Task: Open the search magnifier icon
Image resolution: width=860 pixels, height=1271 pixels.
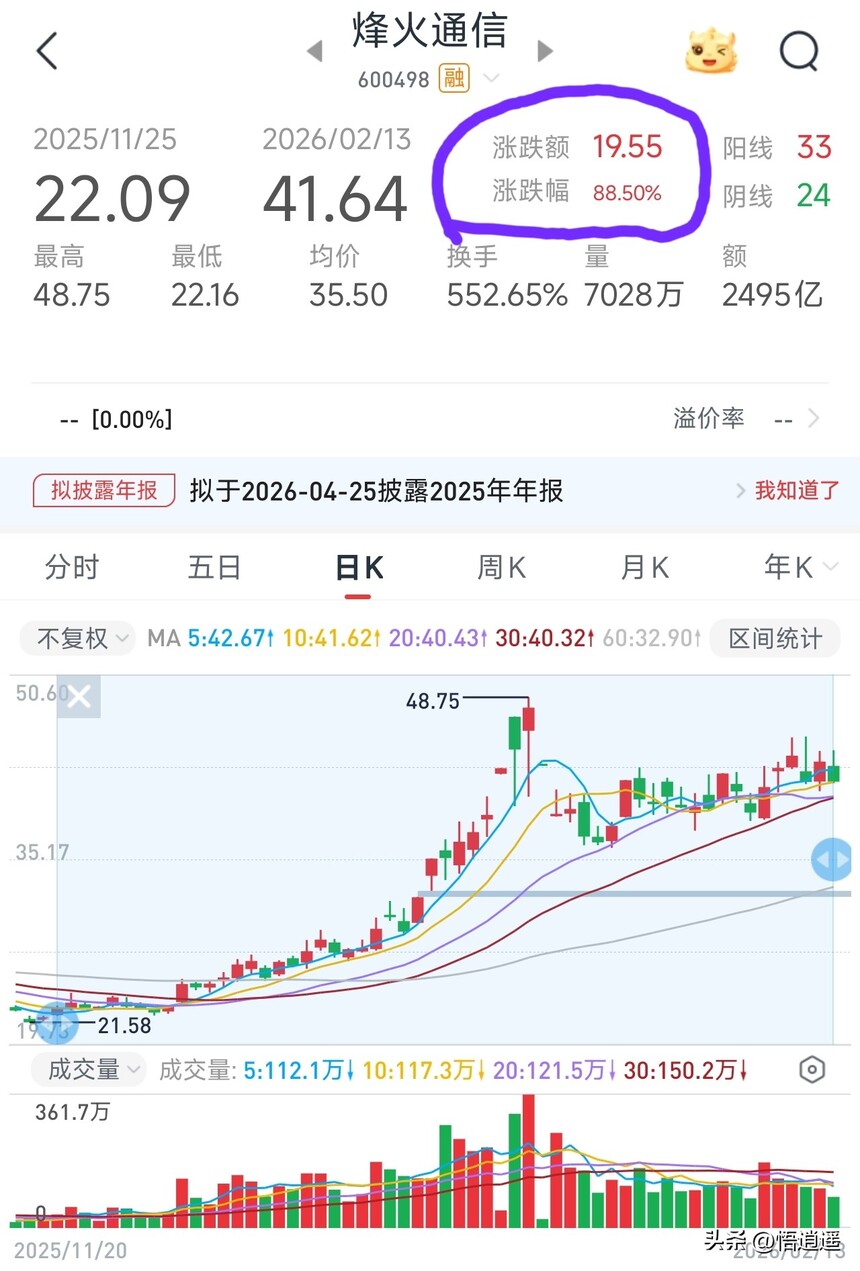Action: point(799,50)
